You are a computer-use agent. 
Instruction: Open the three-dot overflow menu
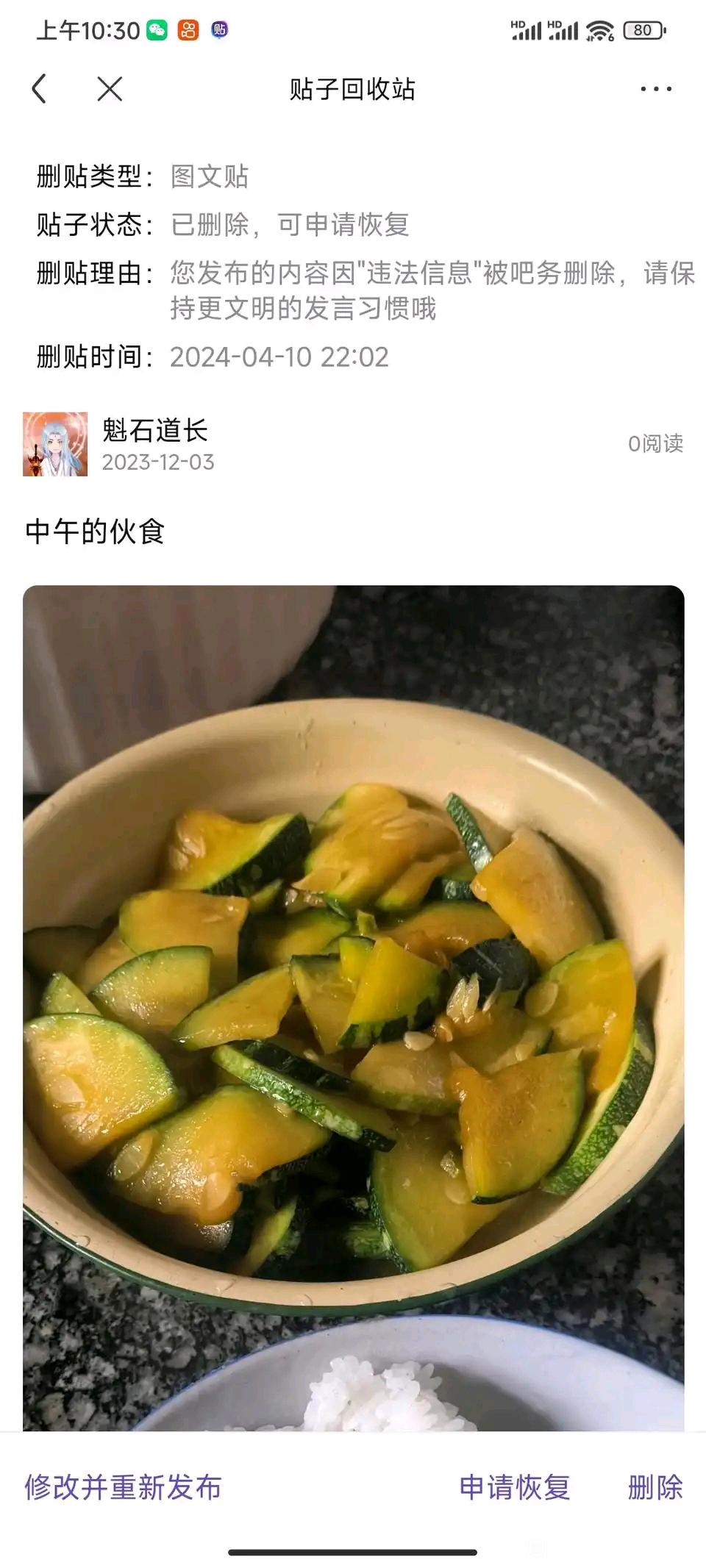point(655,89)
